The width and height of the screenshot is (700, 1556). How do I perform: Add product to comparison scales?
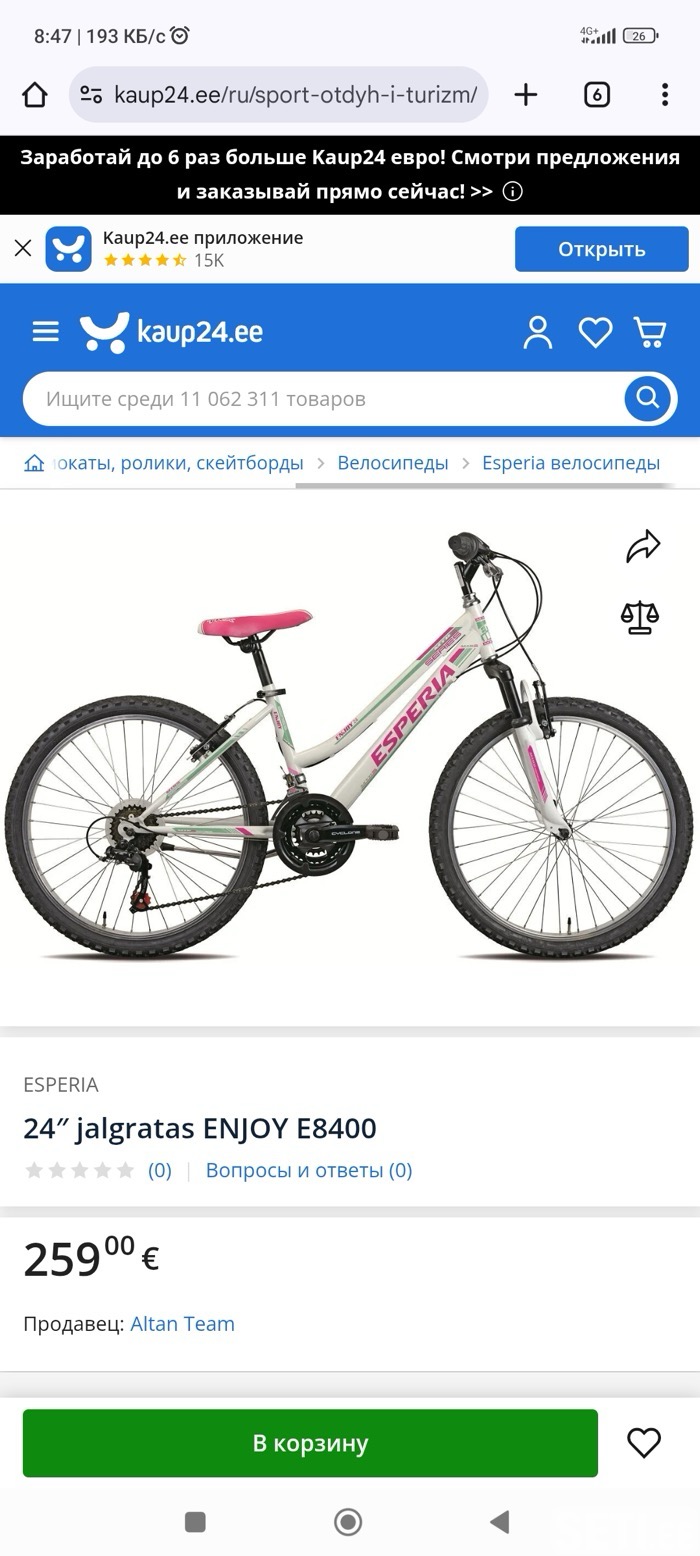[640, 617]
